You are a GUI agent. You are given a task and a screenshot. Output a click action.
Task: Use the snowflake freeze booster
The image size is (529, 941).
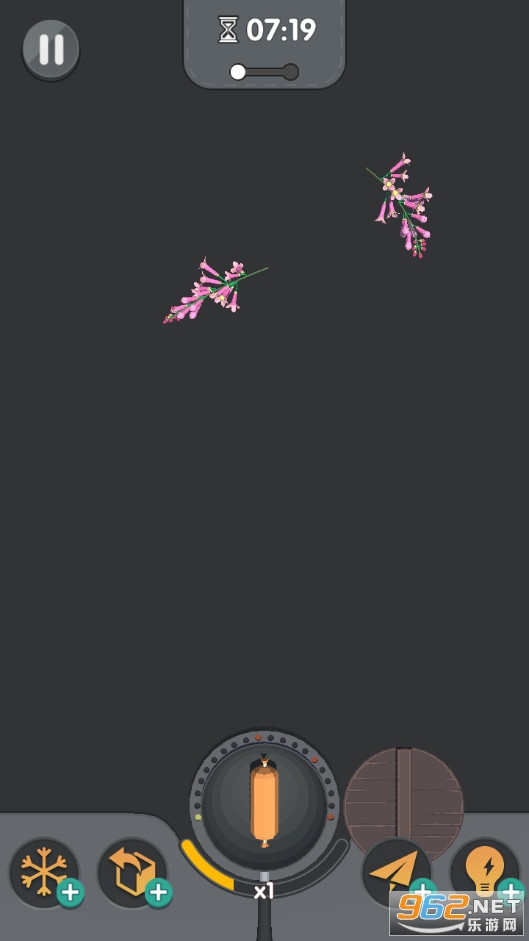coord(44,873)
